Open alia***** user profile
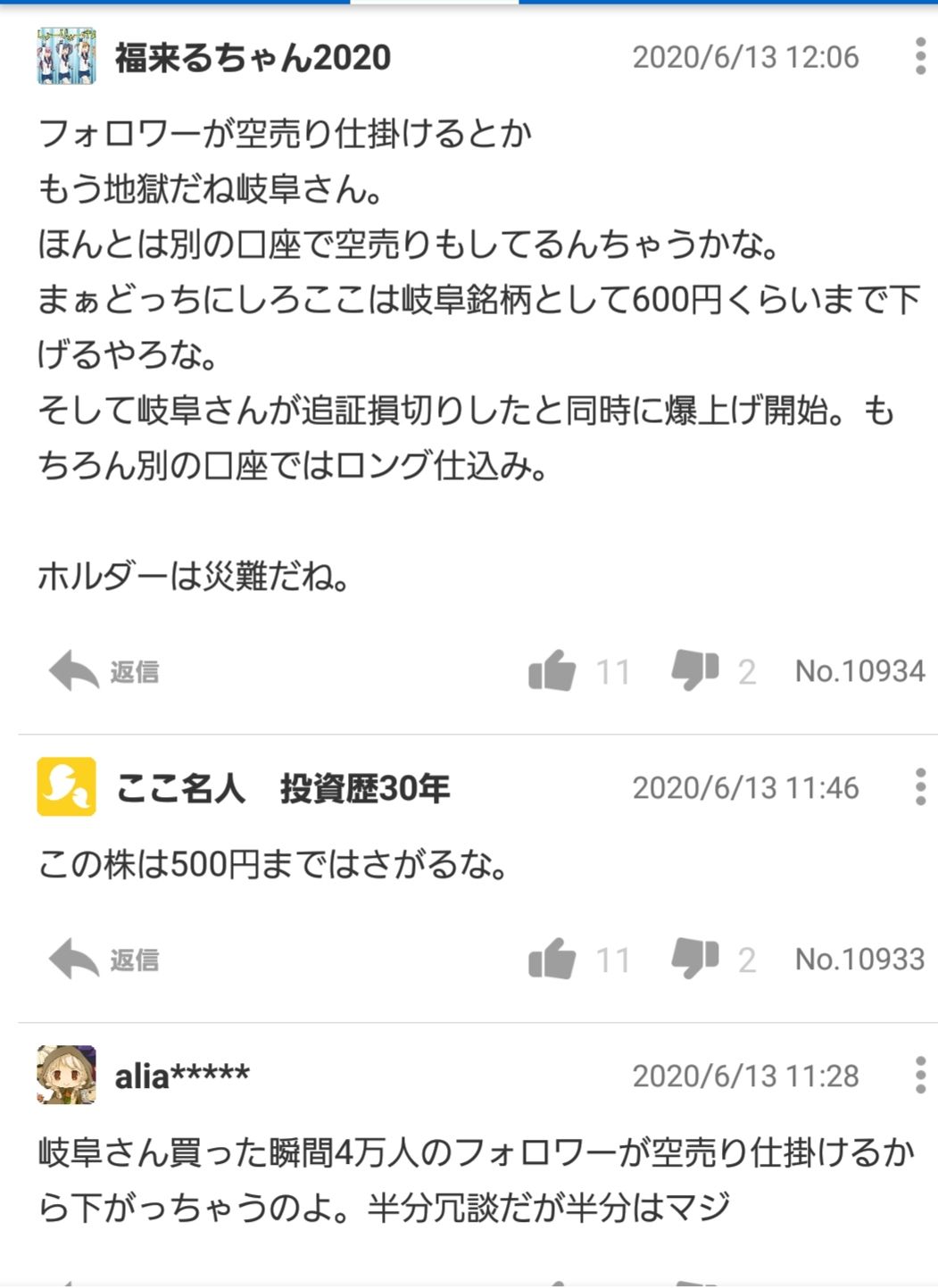This screenshot has height=1288, width=938. (182, 1076)
